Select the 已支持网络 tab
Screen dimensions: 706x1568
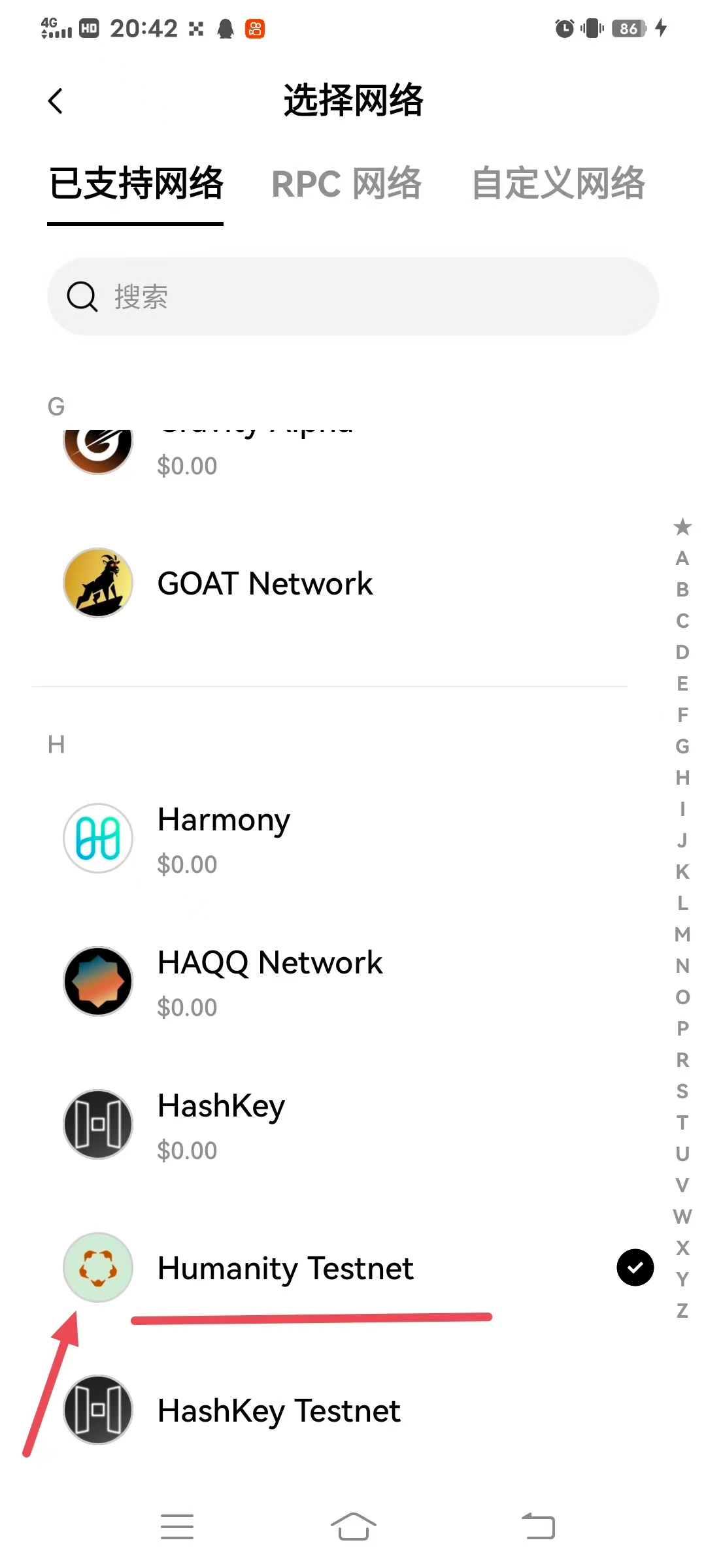coord(136,184)
